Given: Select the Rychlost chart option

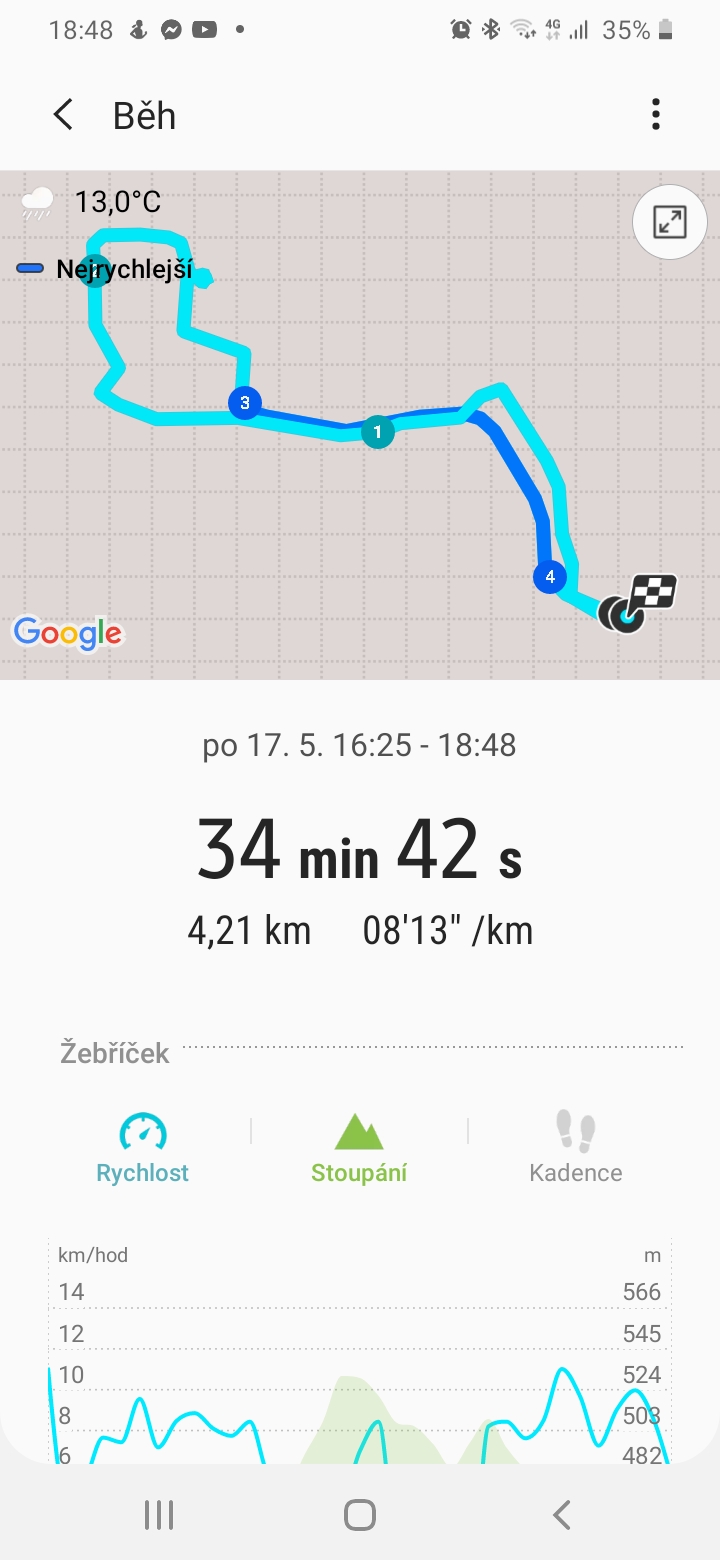Looking at the screenshot, I should pos(143,1147).
